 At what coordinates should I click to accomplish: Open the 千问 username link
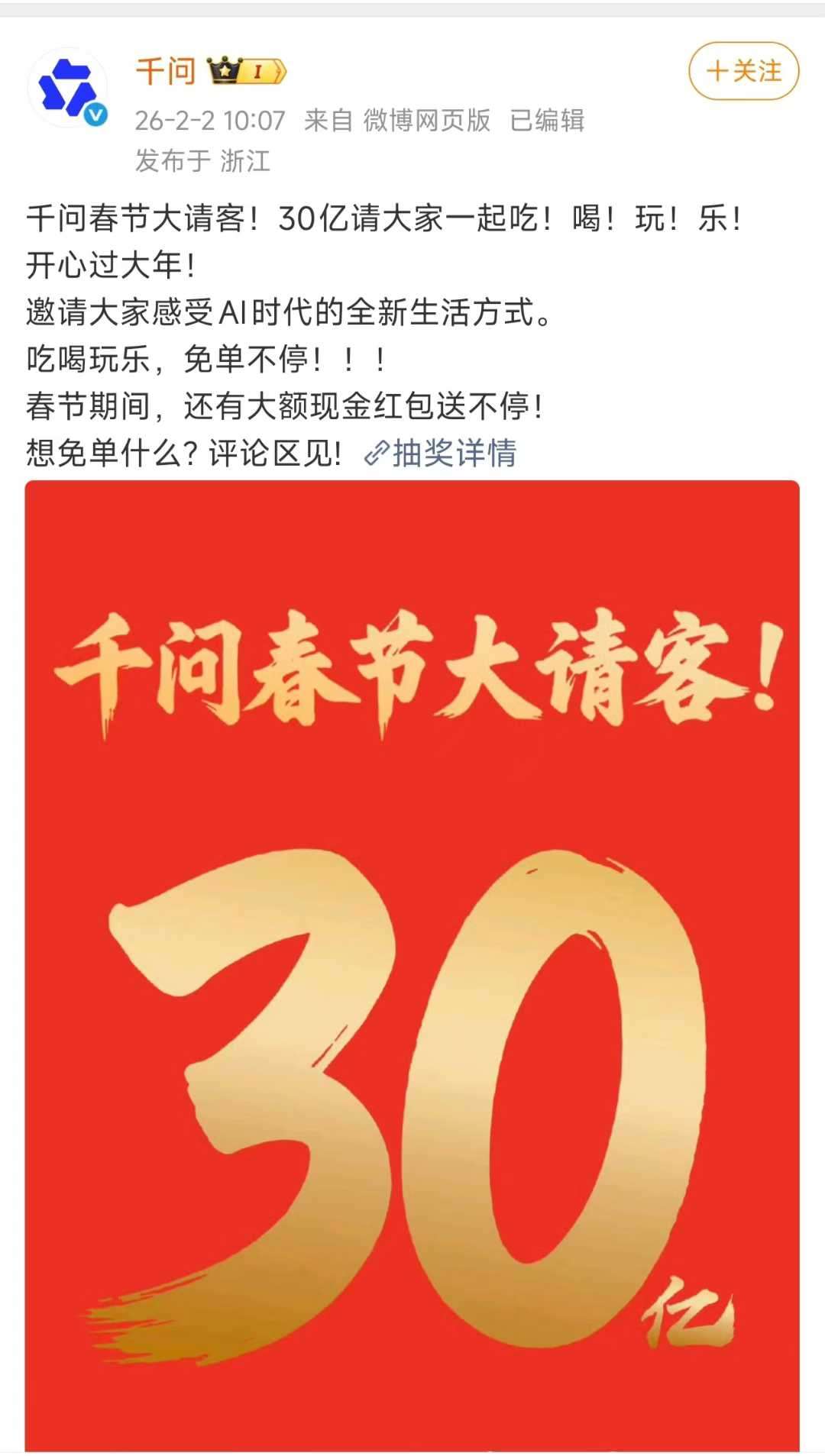point(166,72)
